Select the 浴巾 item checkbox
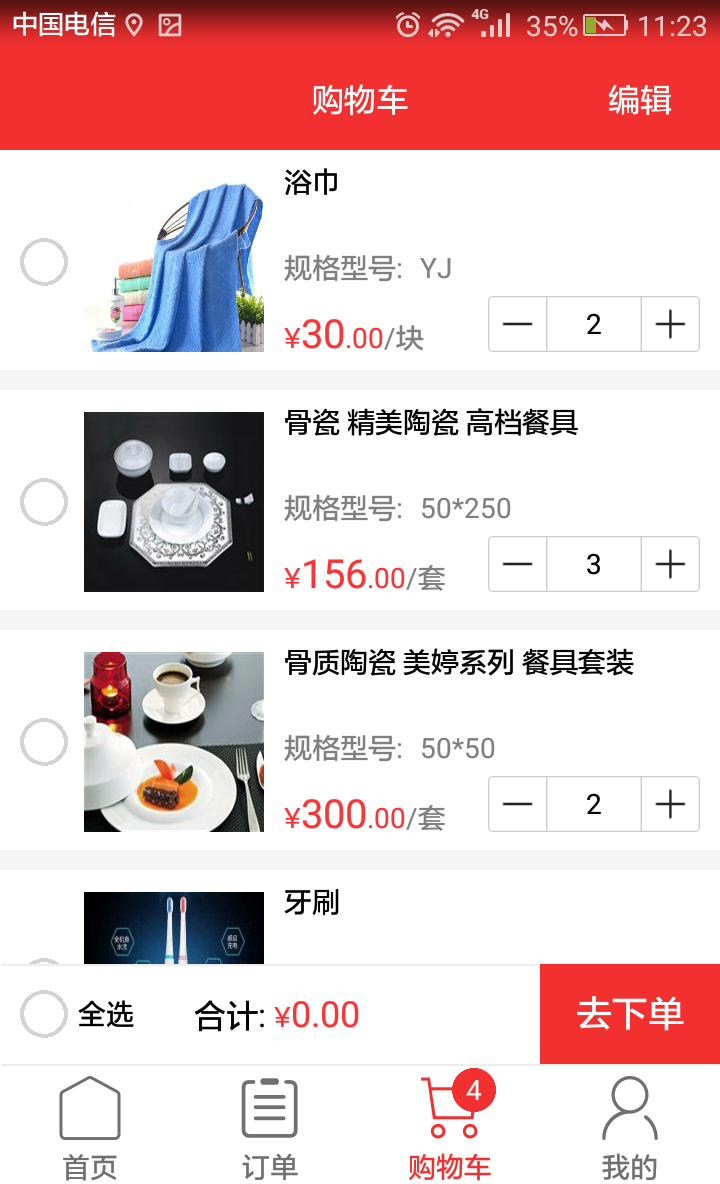Image resolution: width=720 pixels, height=1184 pixels. point(44,263)
